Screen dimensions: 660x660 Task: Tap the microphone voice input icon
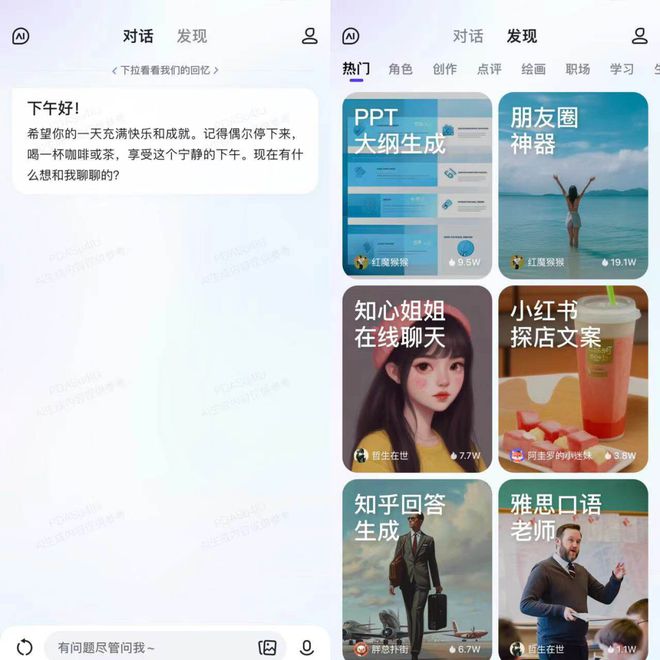[x=307, y=647]
